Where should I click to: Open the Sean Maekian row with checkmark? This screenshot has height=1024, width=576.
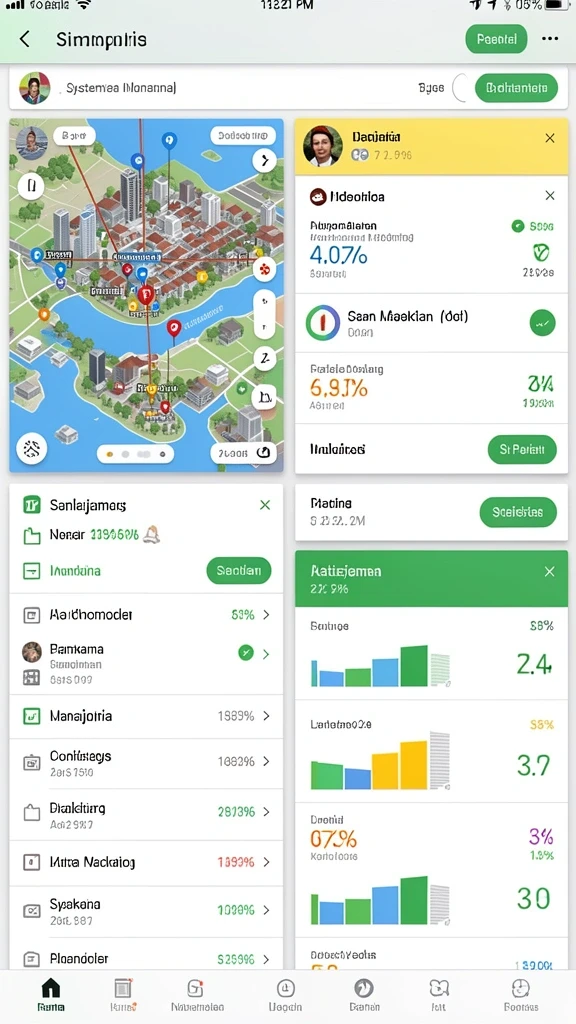coord(432,323)
